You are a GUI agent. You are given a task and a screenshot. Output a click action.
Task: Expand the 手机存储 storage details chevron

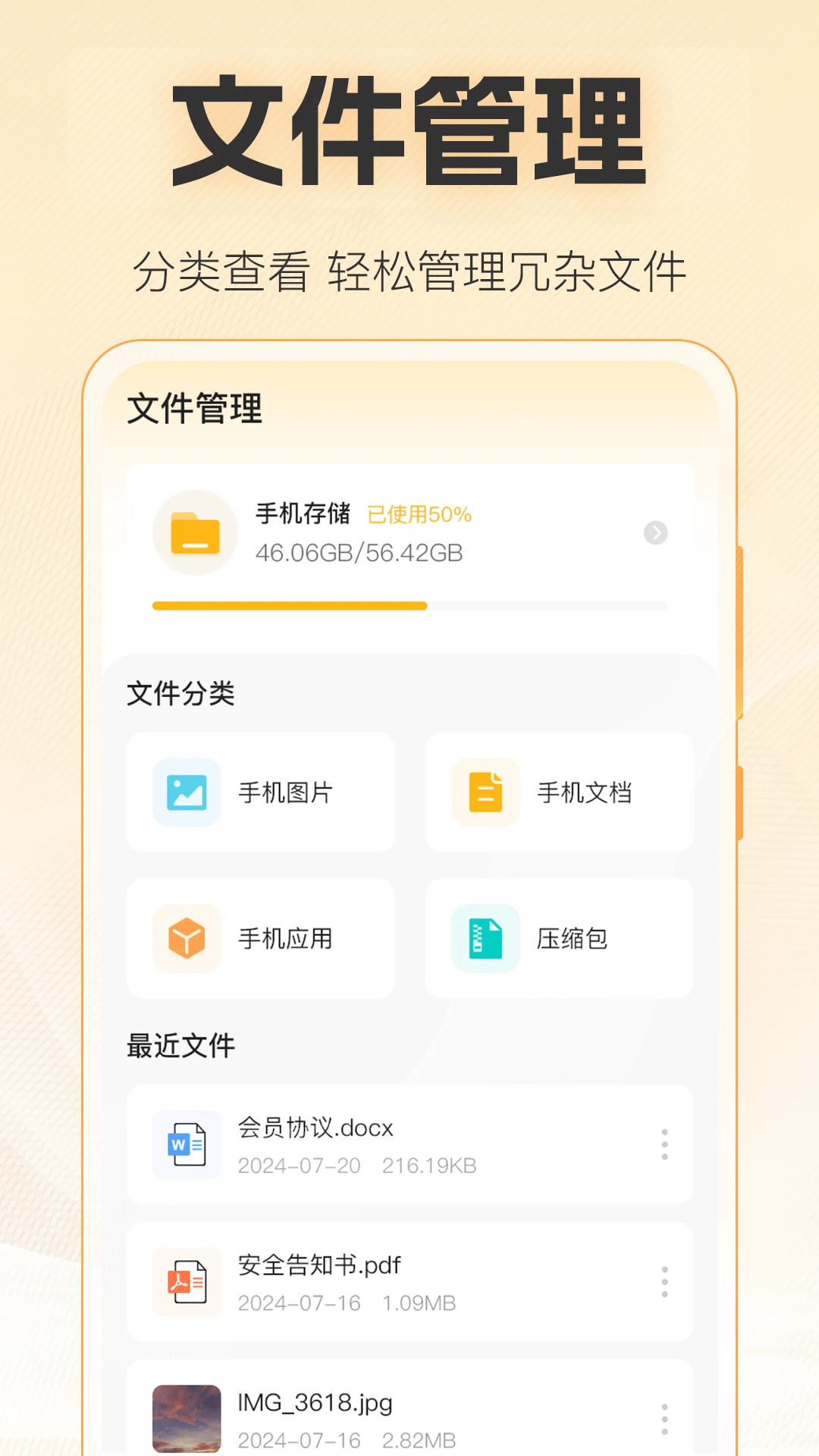[655, 533]
